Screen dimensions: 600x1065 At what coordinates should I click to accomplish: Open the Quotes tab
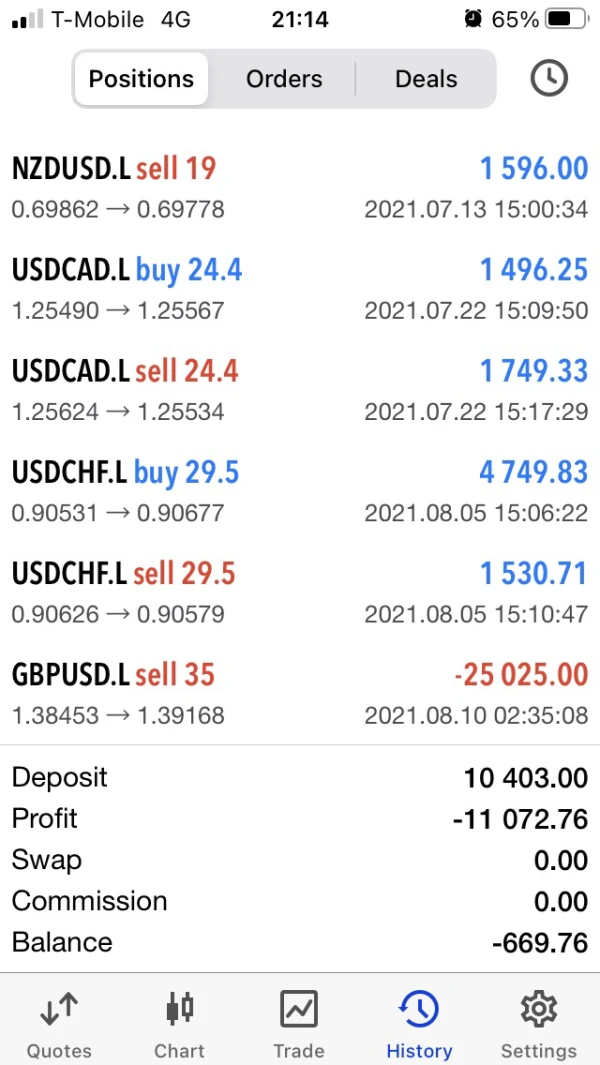tap(59, 1023)
